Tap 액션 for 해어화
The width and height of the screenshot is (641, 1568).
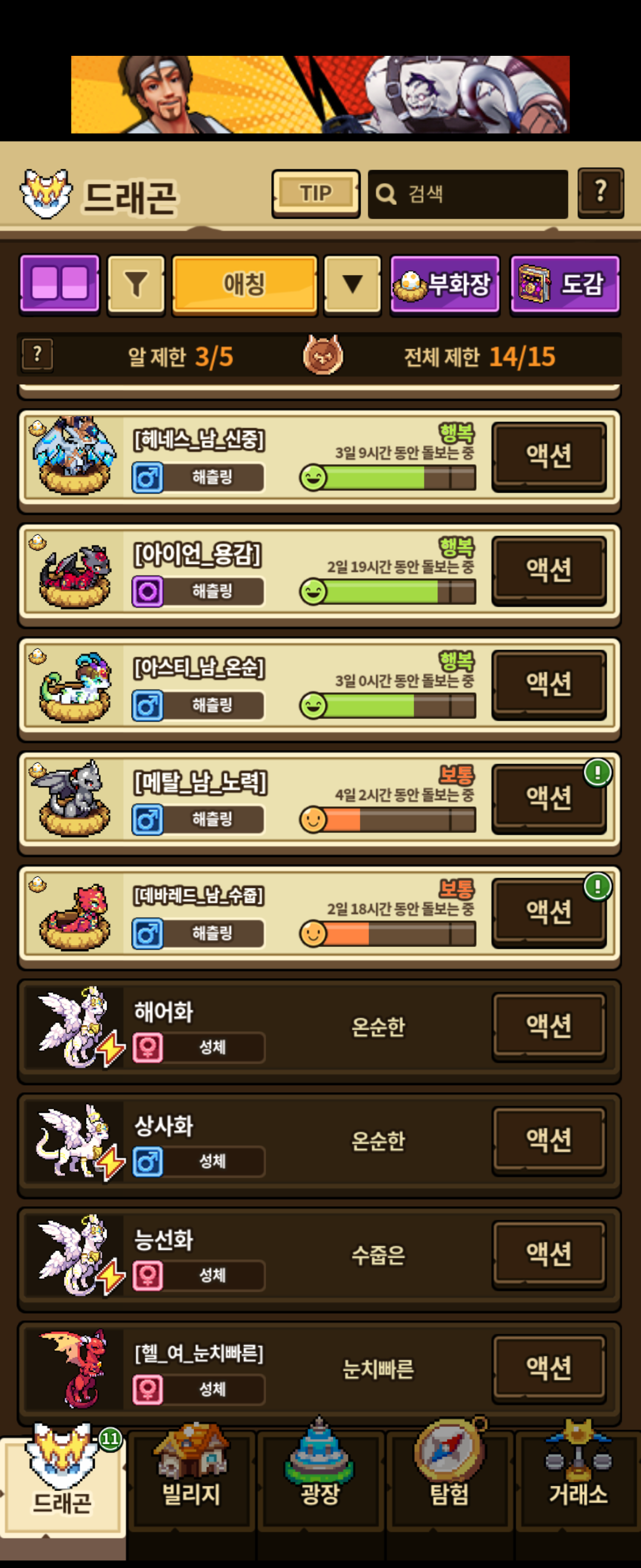coord(548,1026)
